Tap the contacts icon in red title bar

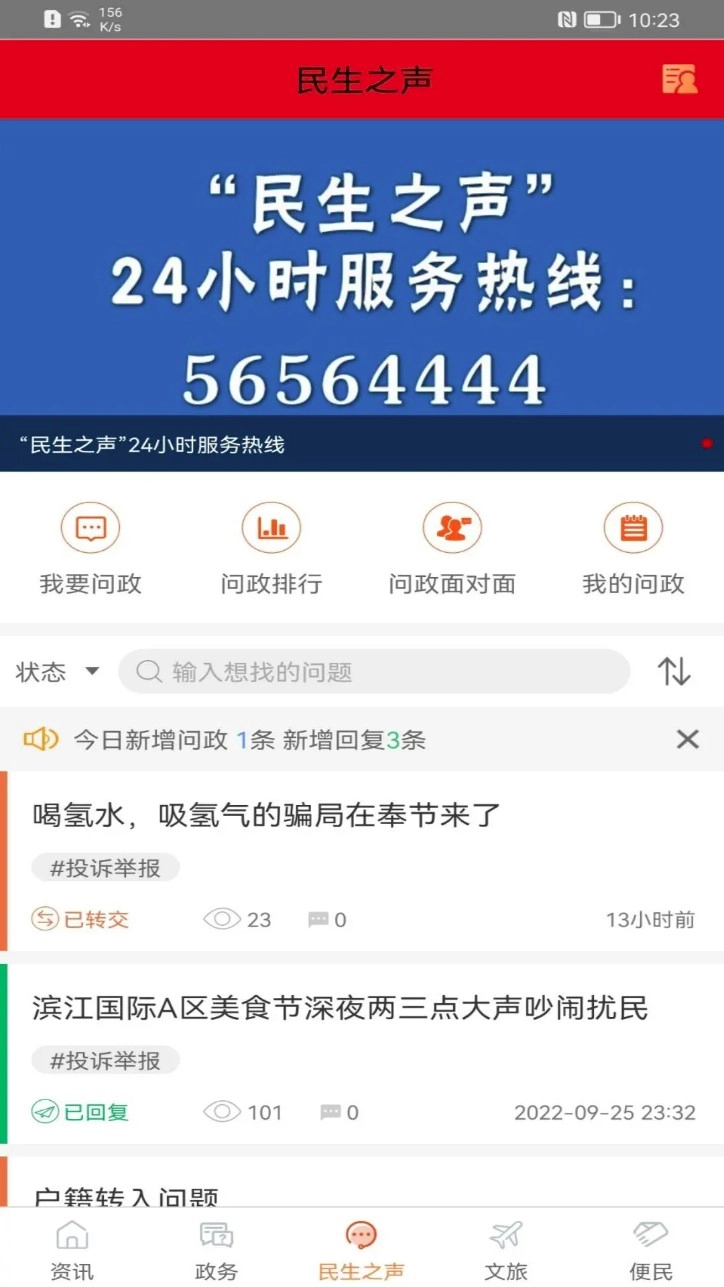[x=679, y=79]
